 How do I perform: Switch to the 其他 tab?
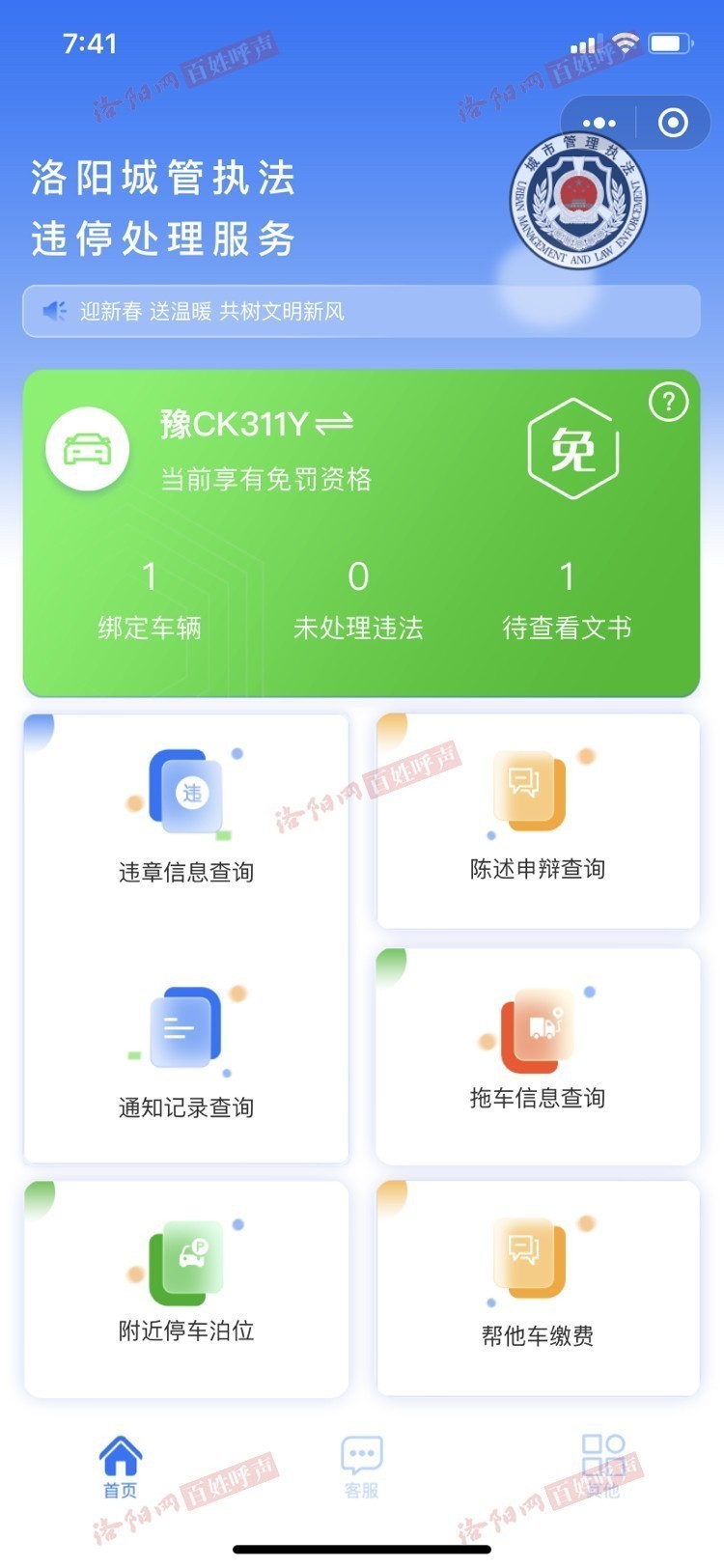602,1468
